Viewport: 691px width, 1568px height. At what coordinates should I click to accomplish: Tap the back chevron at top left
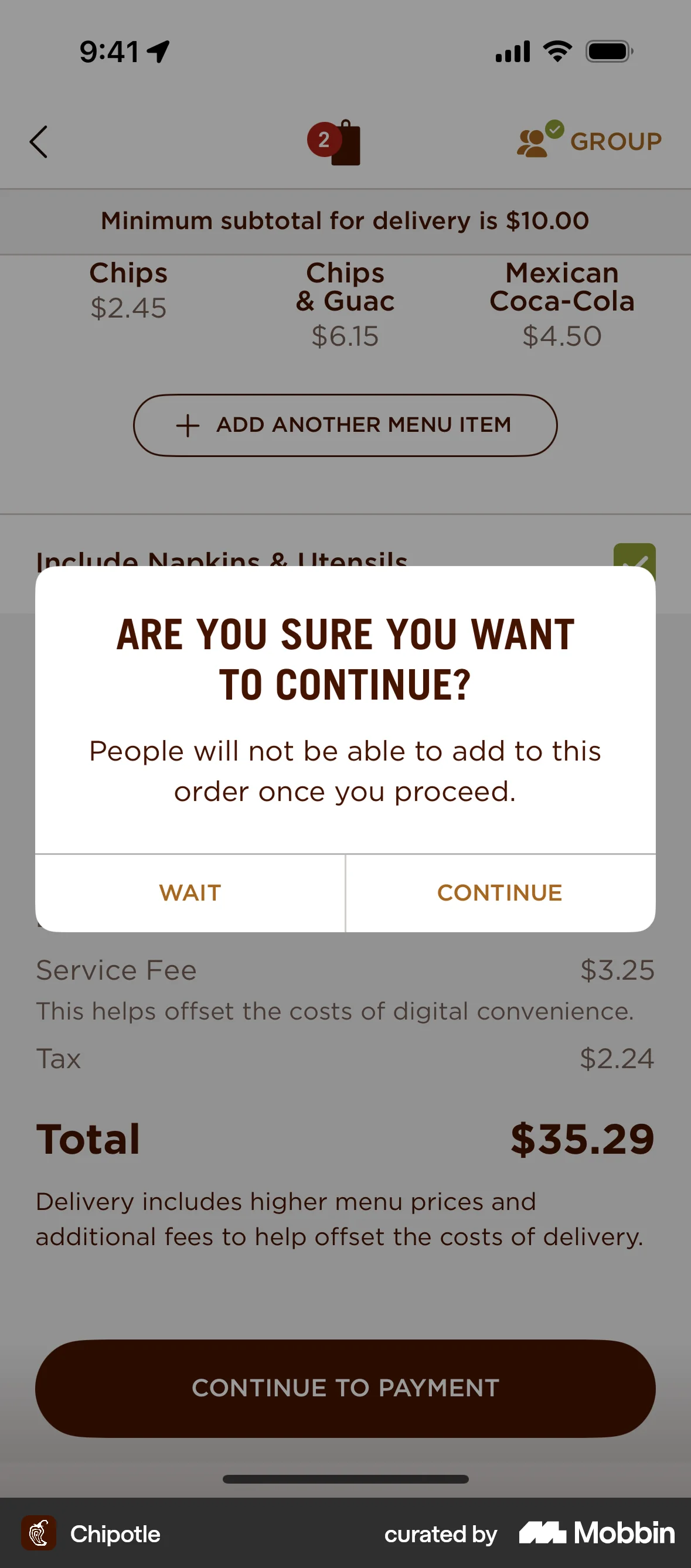point(38,142)
